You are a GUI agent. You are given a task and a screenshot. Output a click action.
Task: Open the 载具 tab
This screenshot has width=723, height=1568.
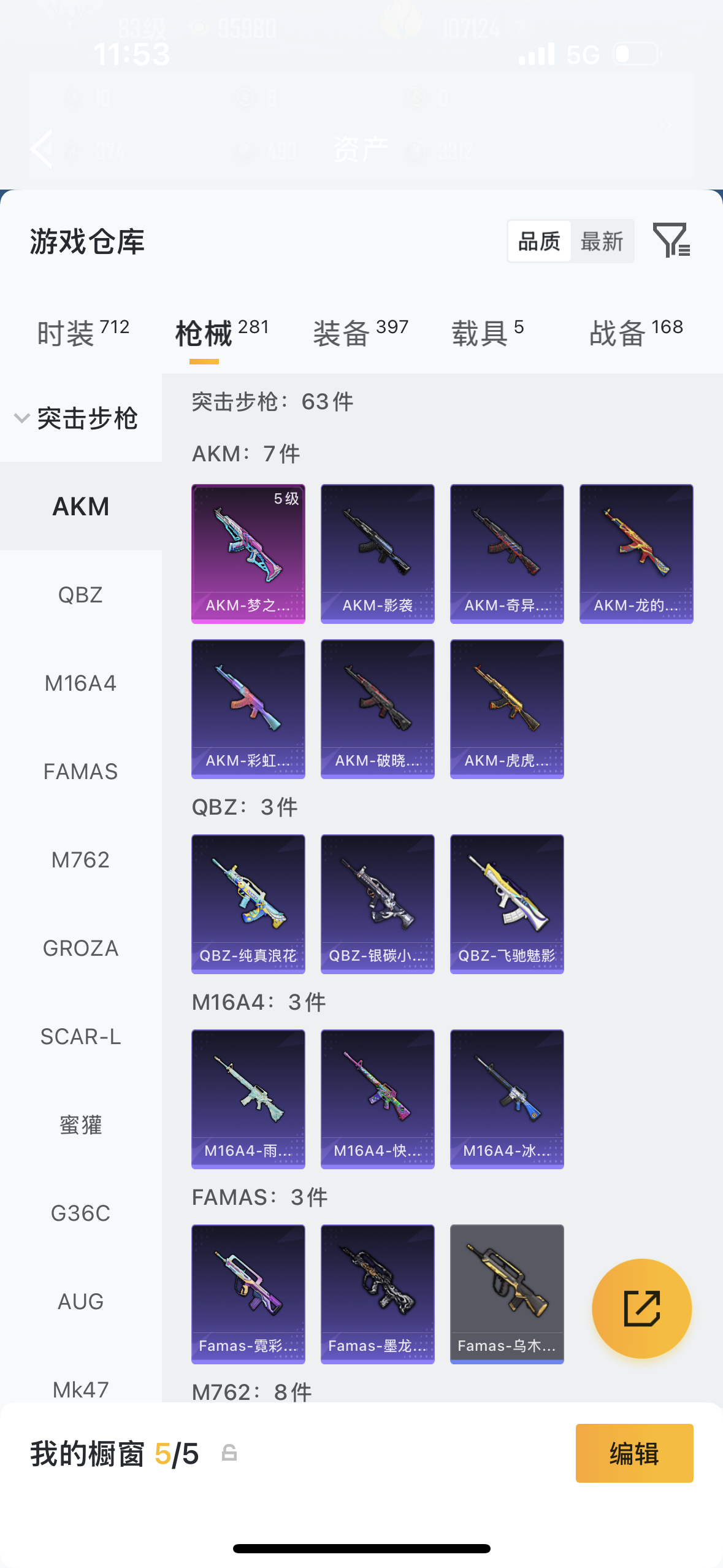[x=488, y=333]
